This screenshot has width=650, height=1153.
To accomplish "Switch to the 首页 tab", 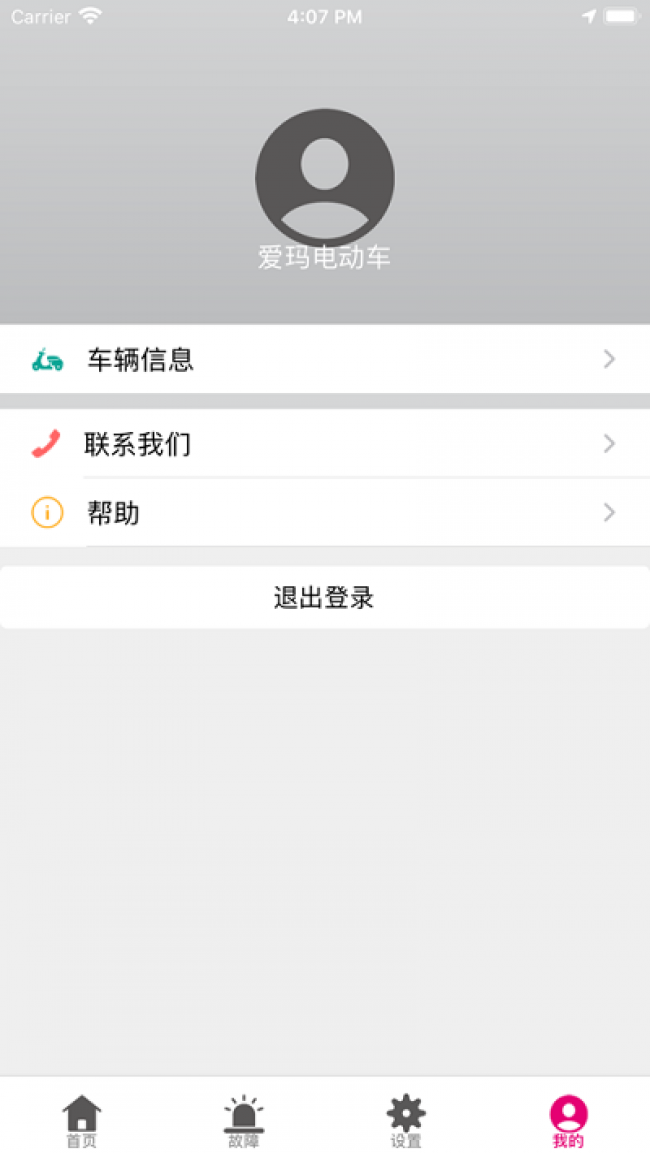I will 82,1121.
